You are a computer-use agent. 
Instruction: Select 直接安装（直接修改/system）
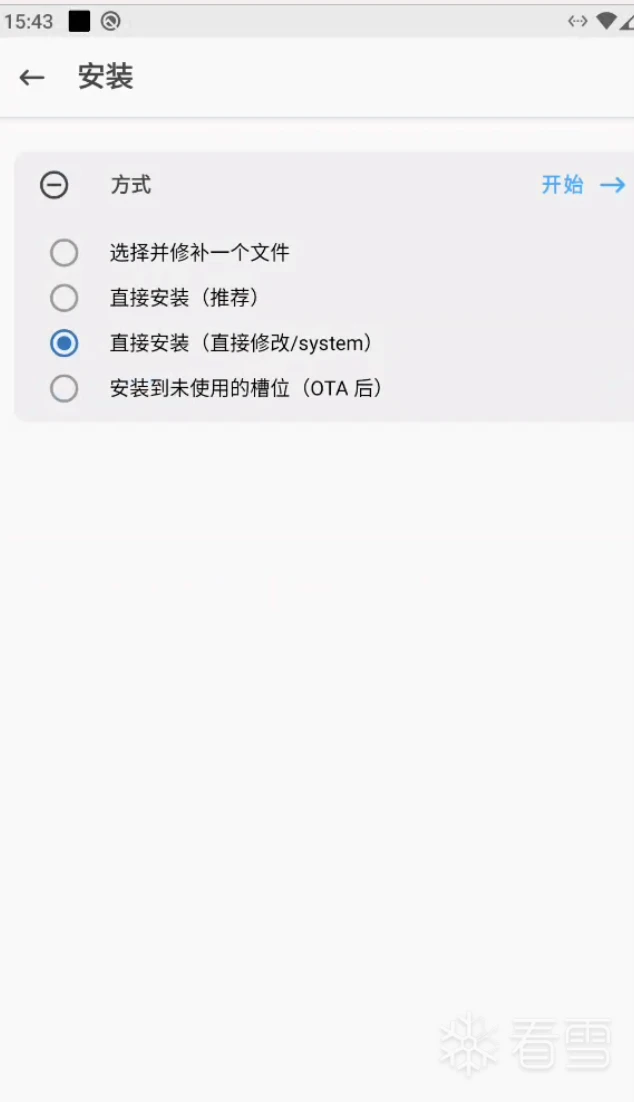(64, 343)
